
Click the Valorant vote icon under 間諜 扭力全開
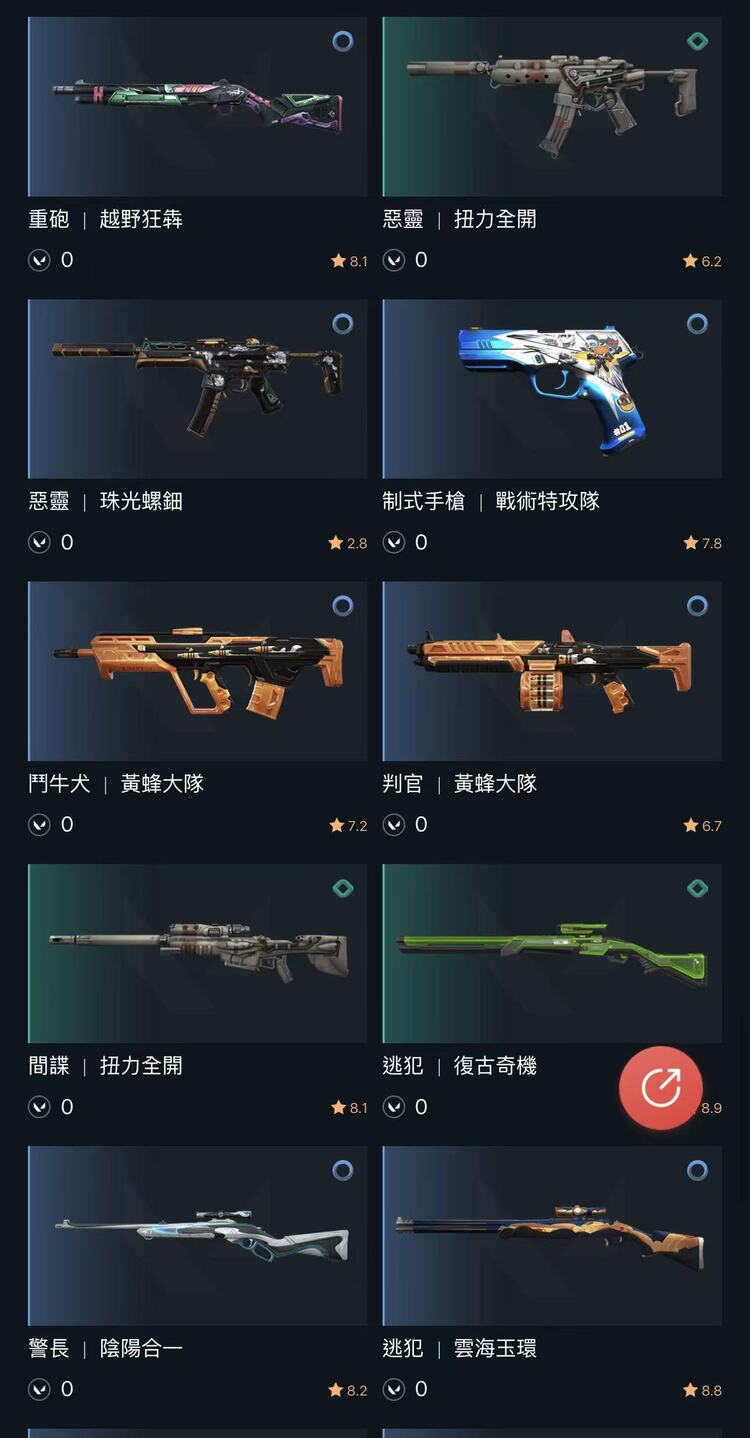pos(39,1106)
